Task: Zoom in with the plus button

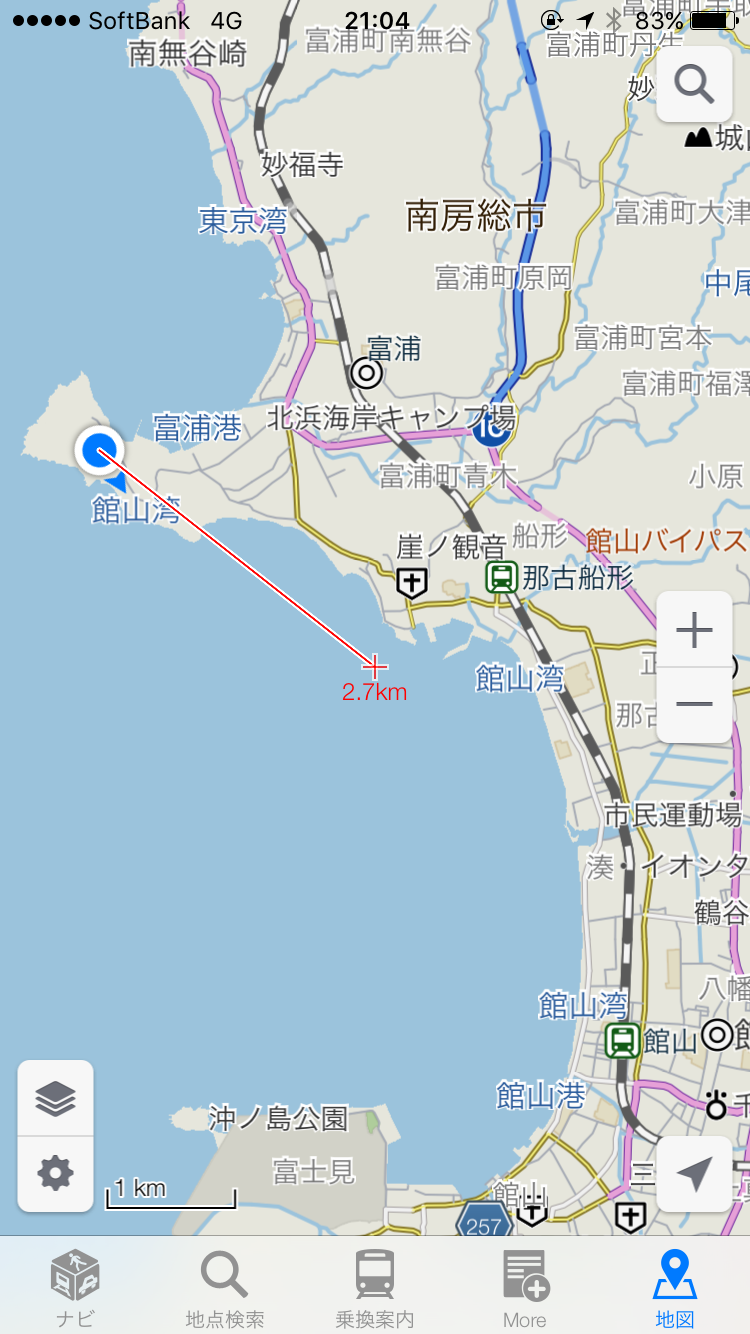Action: pos(694,630)
